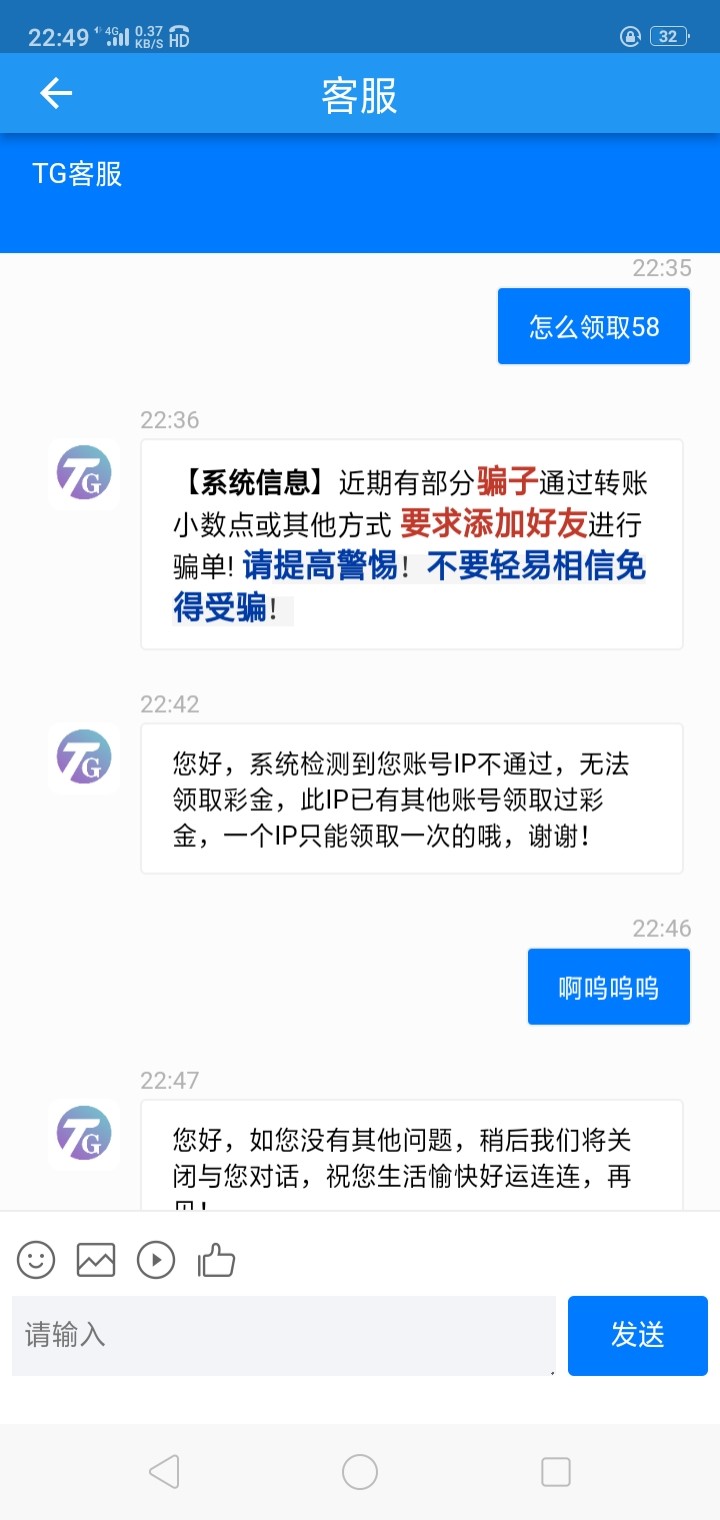Hit the 发送 button

637,1335
